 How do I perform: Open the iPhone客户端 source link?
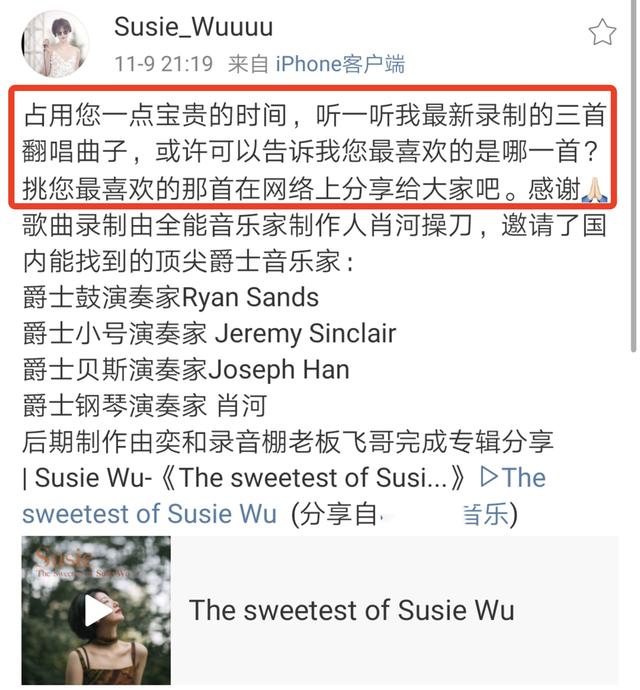[x=340, y=64]
